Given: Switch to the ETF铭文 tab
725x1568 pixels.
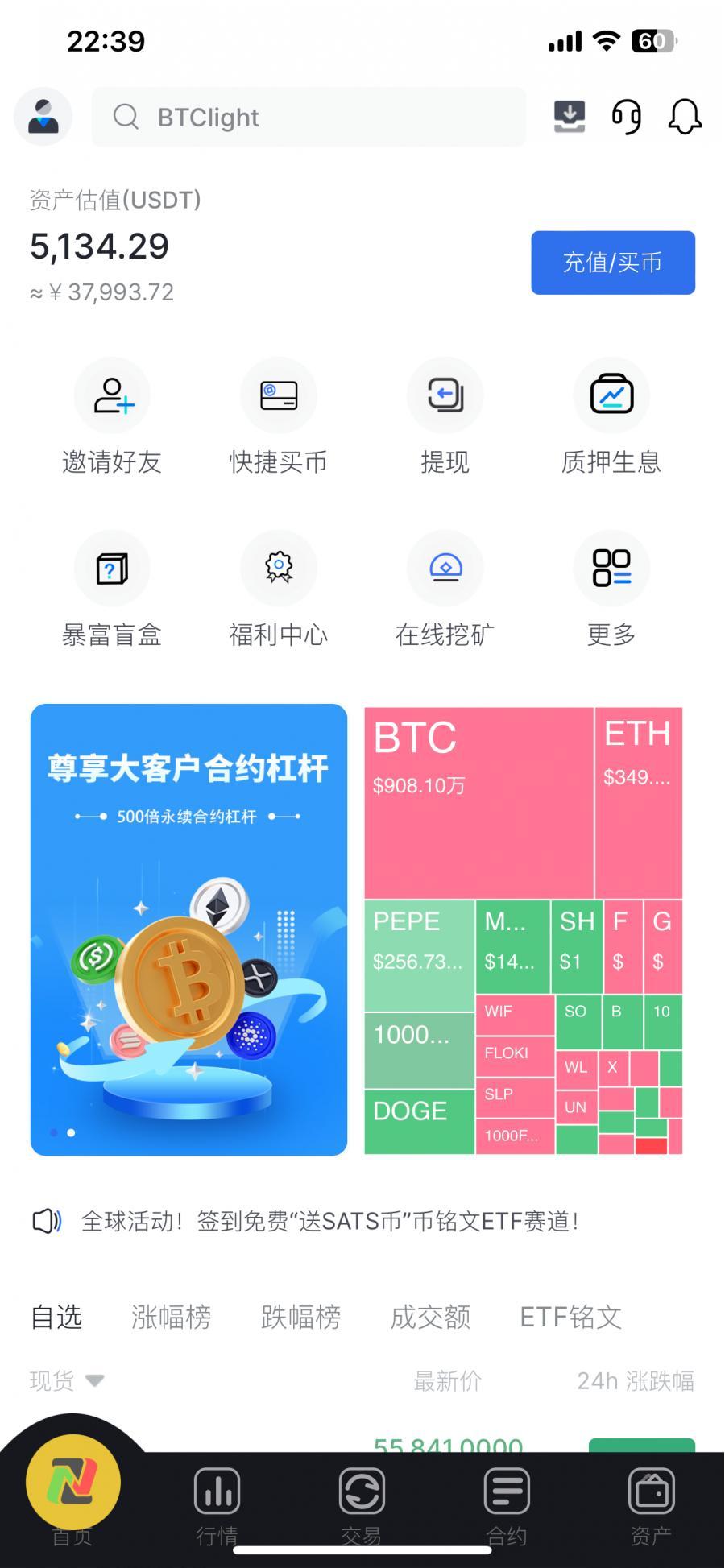Looking at the screenshot, I should [570, 1317].
